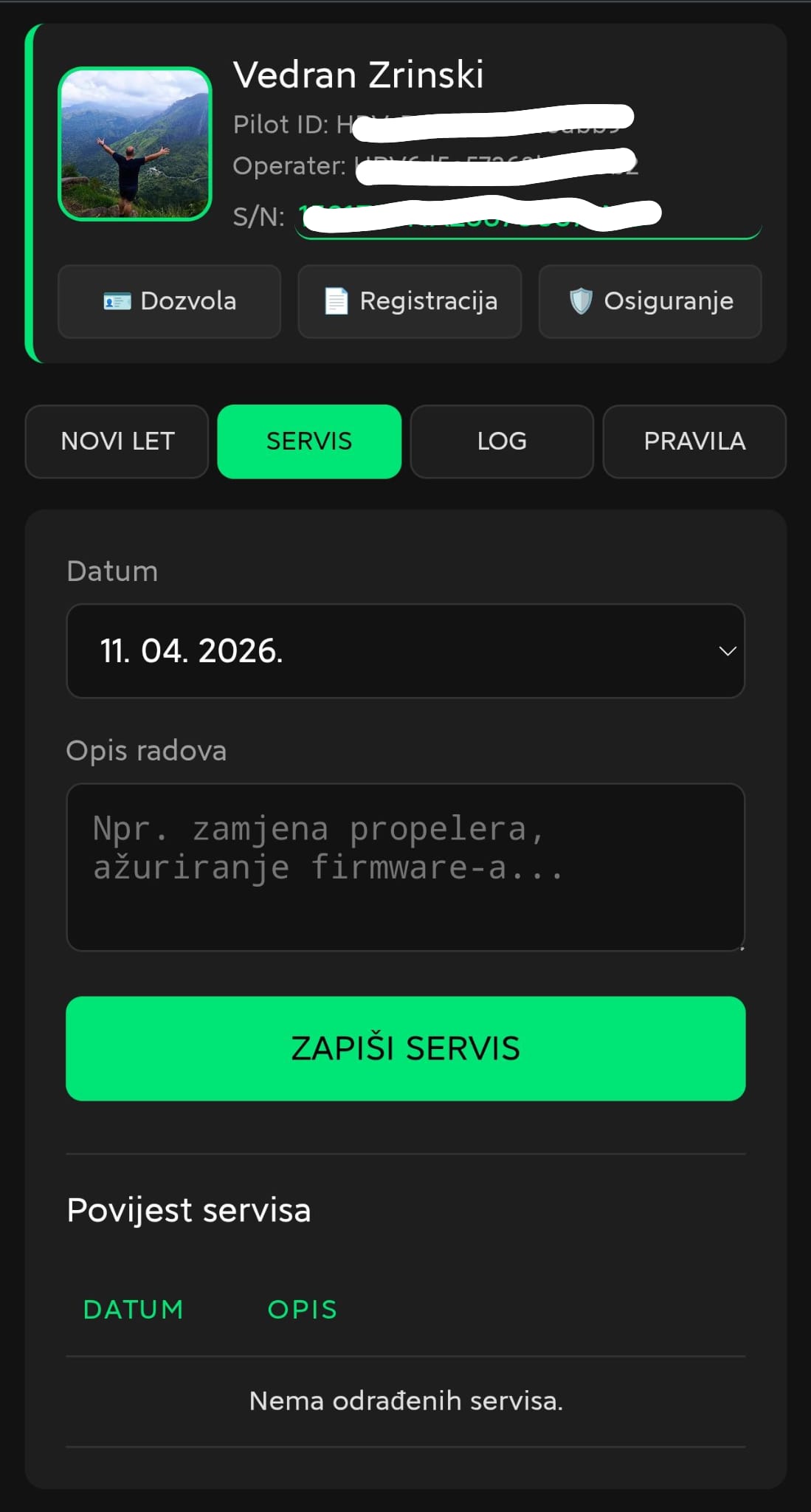Open Dozvola details

tap(169, 301)
